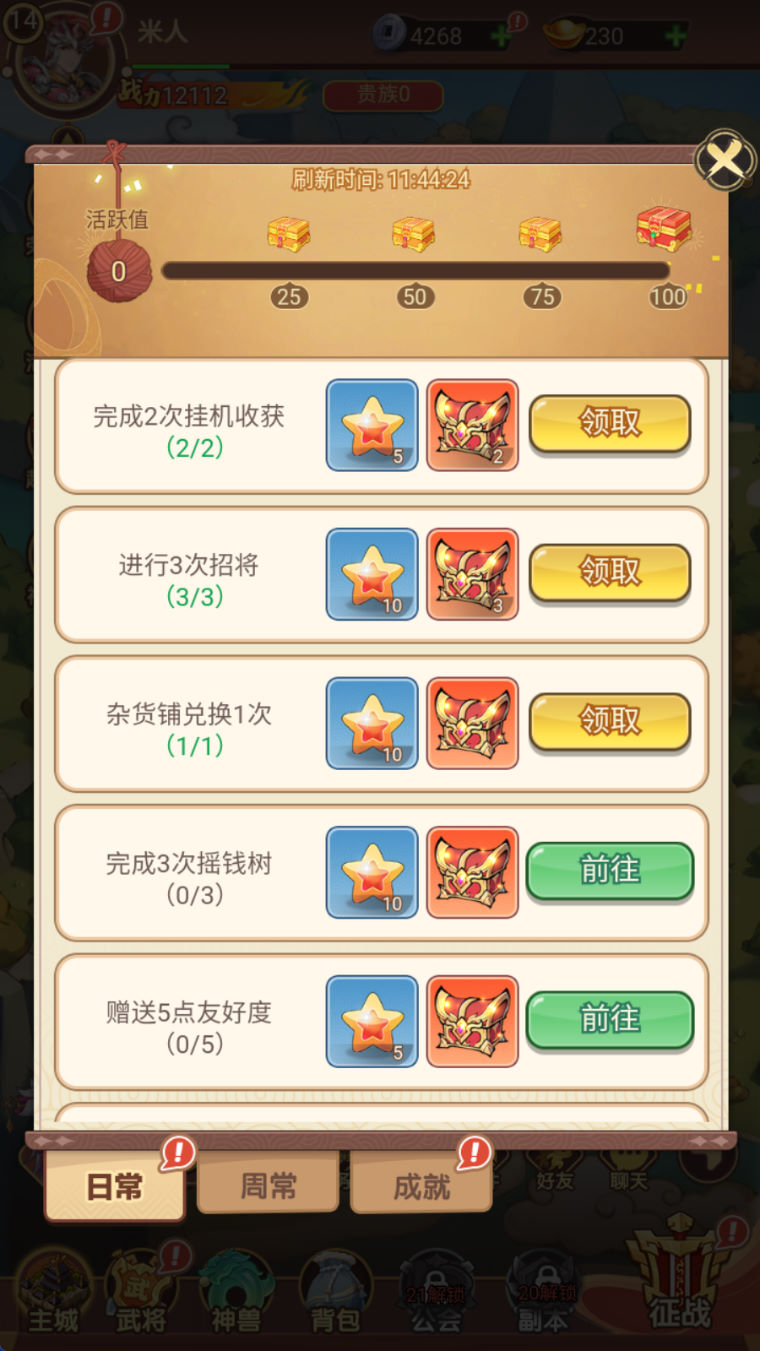View chest reward of 进行3次招将
Image resolution: width=760 pixels, height=1351 pixels.
pos(472,574)
